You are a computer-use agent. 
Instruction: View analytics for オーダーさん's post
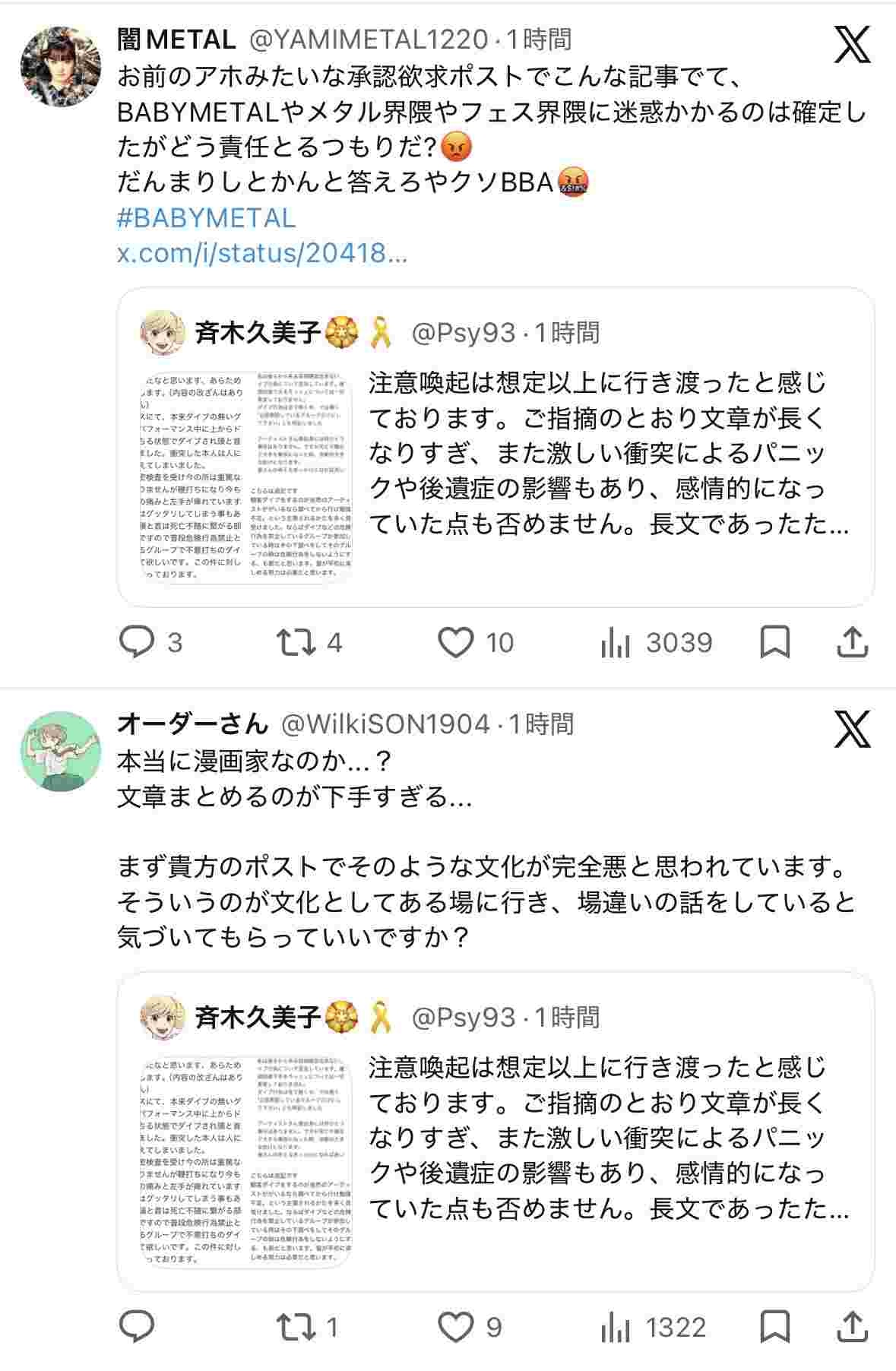(x=616, y=1327)
